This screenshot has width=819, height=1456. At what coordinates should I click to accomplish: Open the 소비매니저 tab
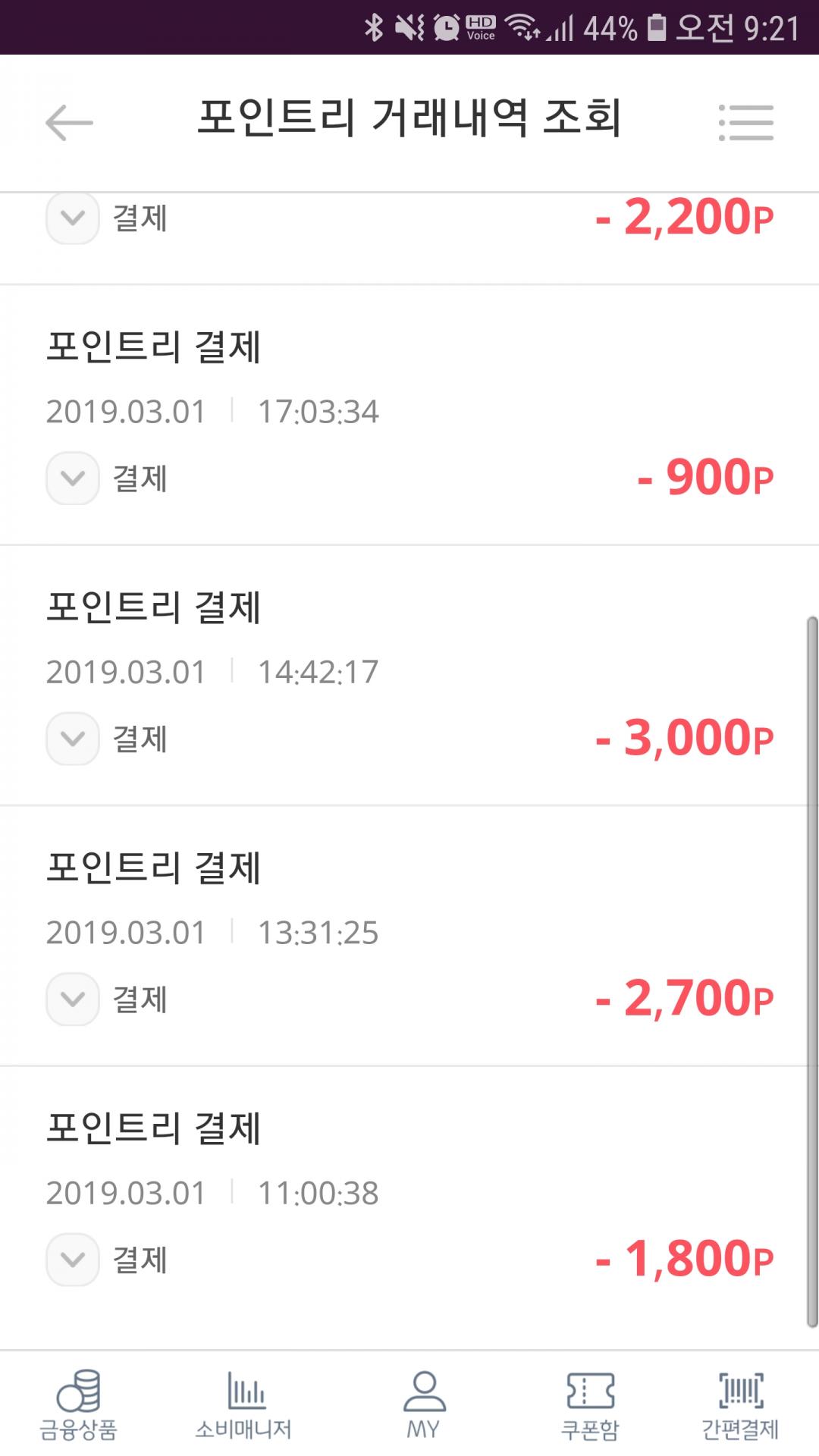(244, 1405)
